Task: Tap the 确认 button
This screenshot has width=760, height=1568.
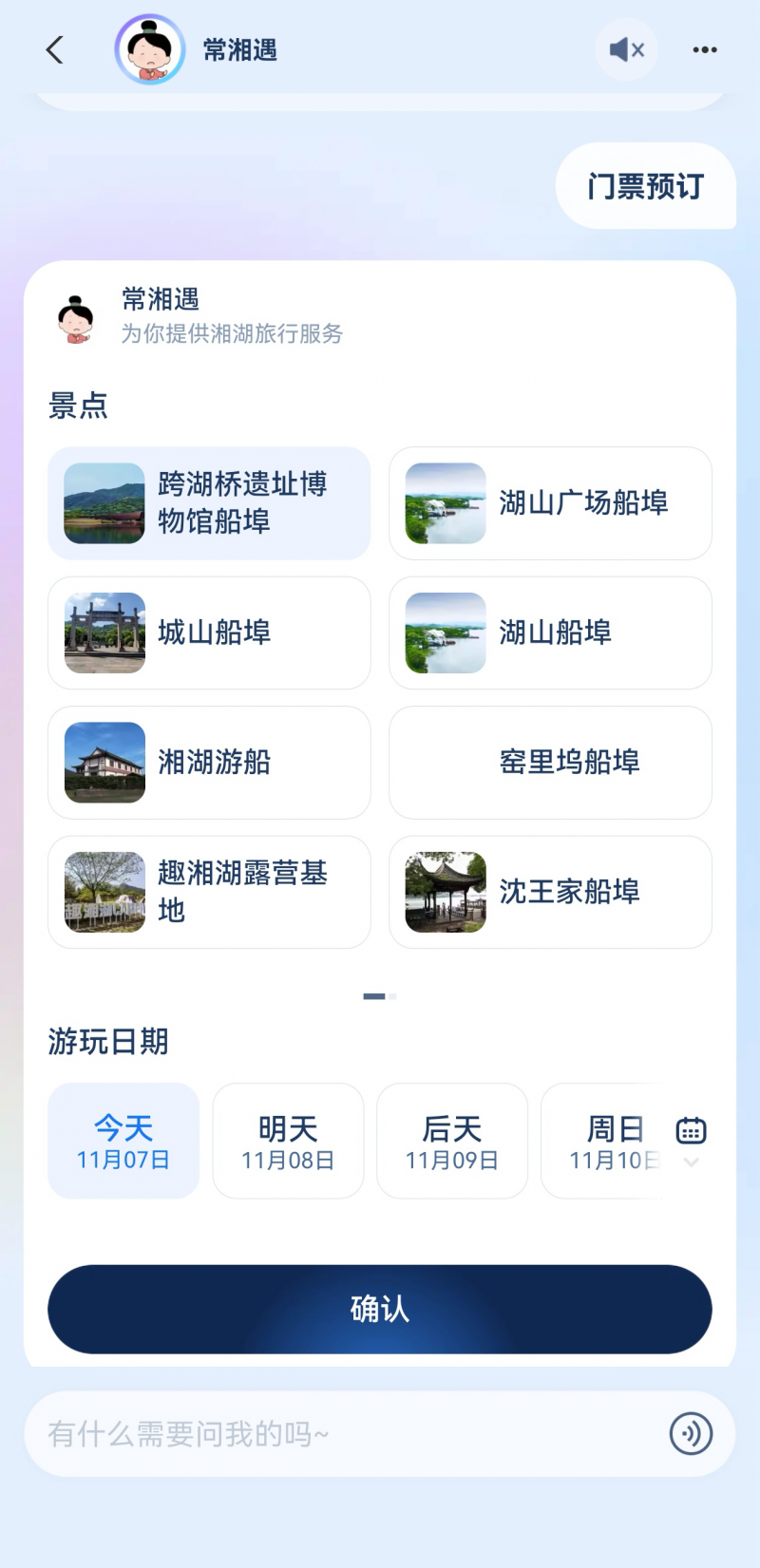Action: click(x=380, y=1309)
